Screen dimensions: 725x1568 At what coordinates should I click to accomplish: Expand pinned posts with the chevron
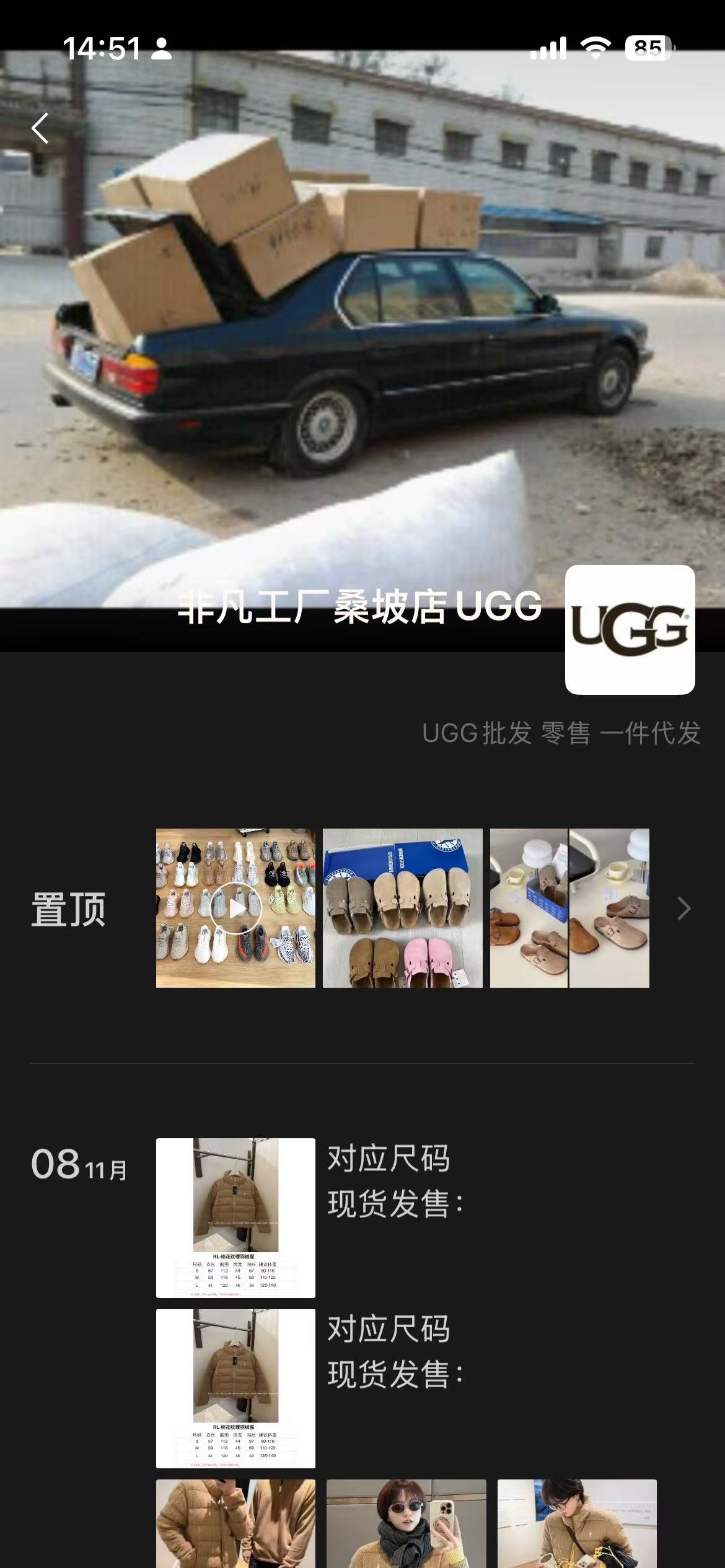(x=683, y=908)
